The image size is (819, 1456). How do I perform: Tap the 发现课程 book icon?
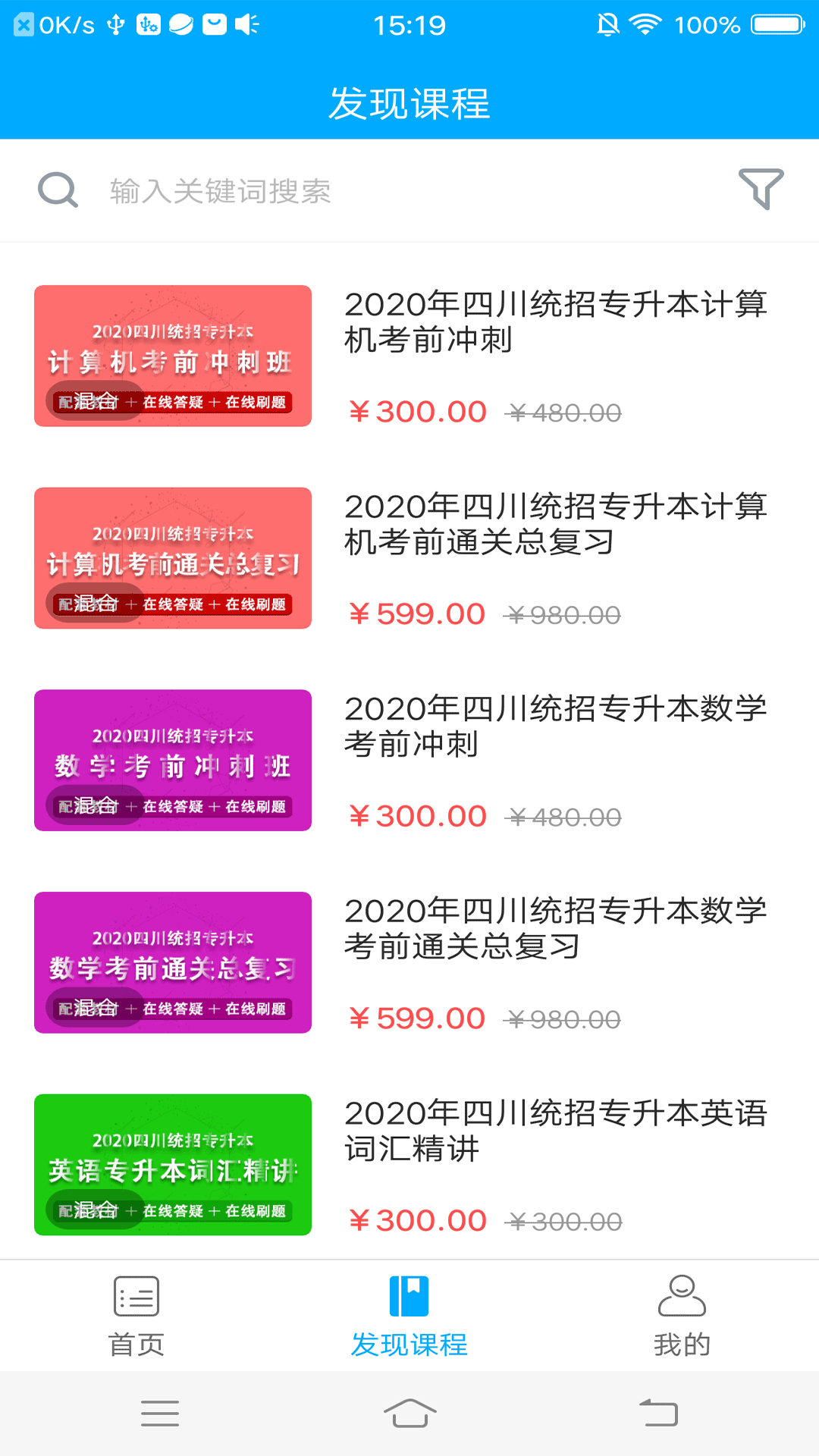(x=409, y=1297)
